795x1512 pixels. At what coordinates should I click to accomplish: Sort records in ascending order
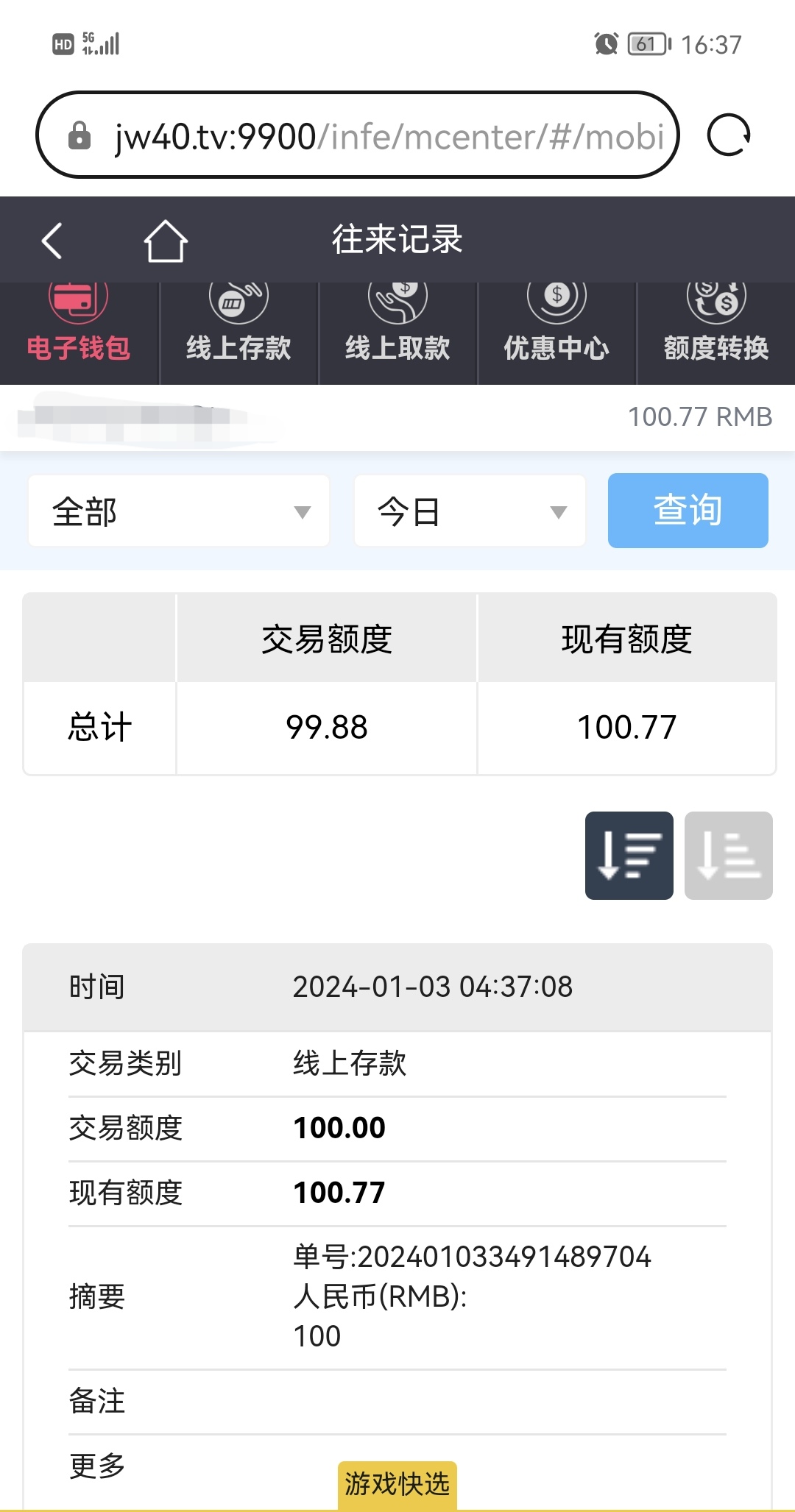728,855
